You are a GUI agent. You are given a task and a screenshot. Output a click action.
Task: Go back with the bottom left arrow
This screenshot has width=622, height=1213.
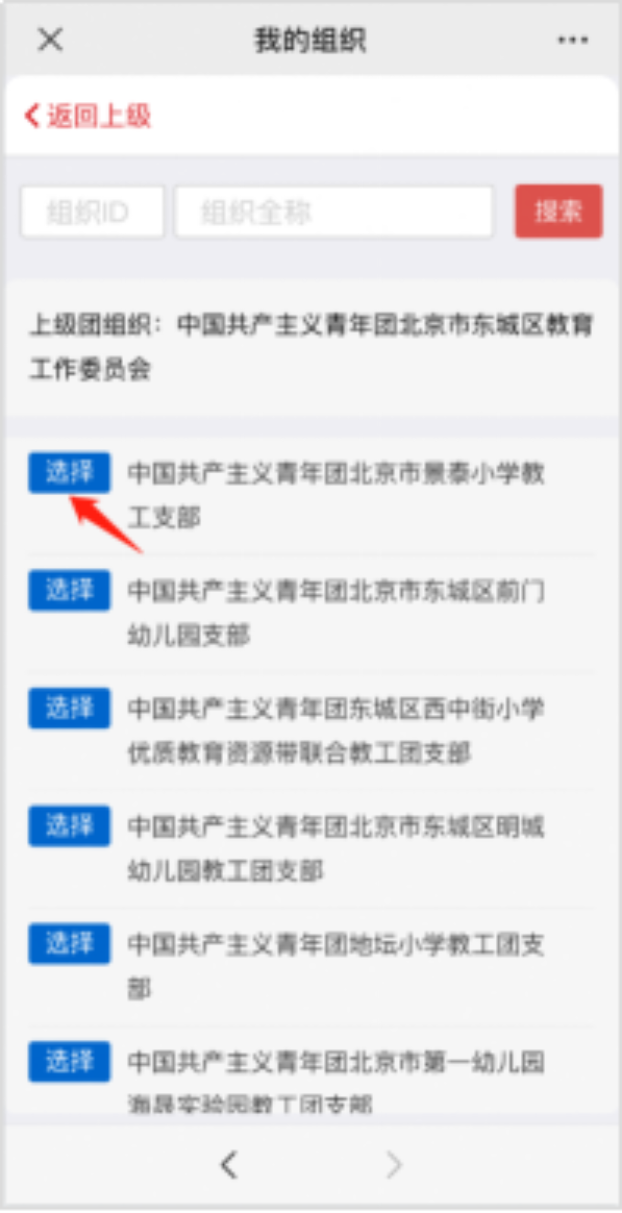point(229,1164)
